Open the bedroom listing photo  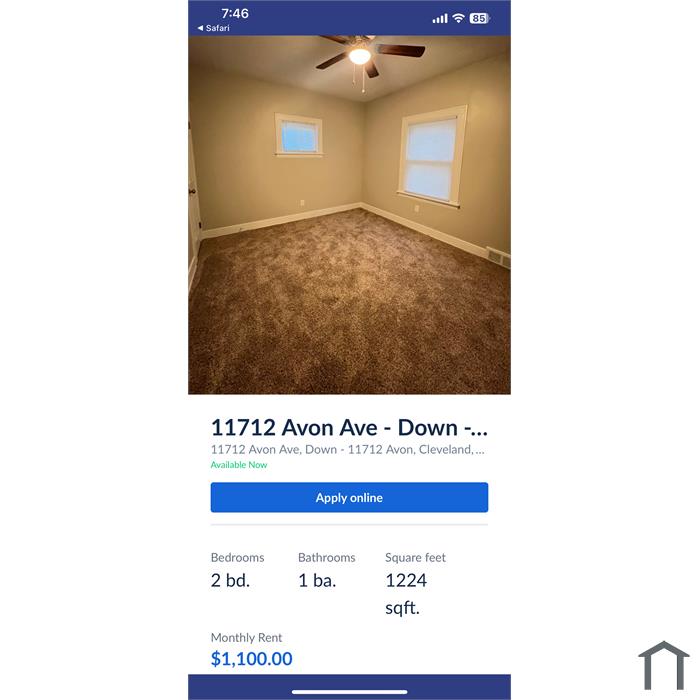point(349,215)
